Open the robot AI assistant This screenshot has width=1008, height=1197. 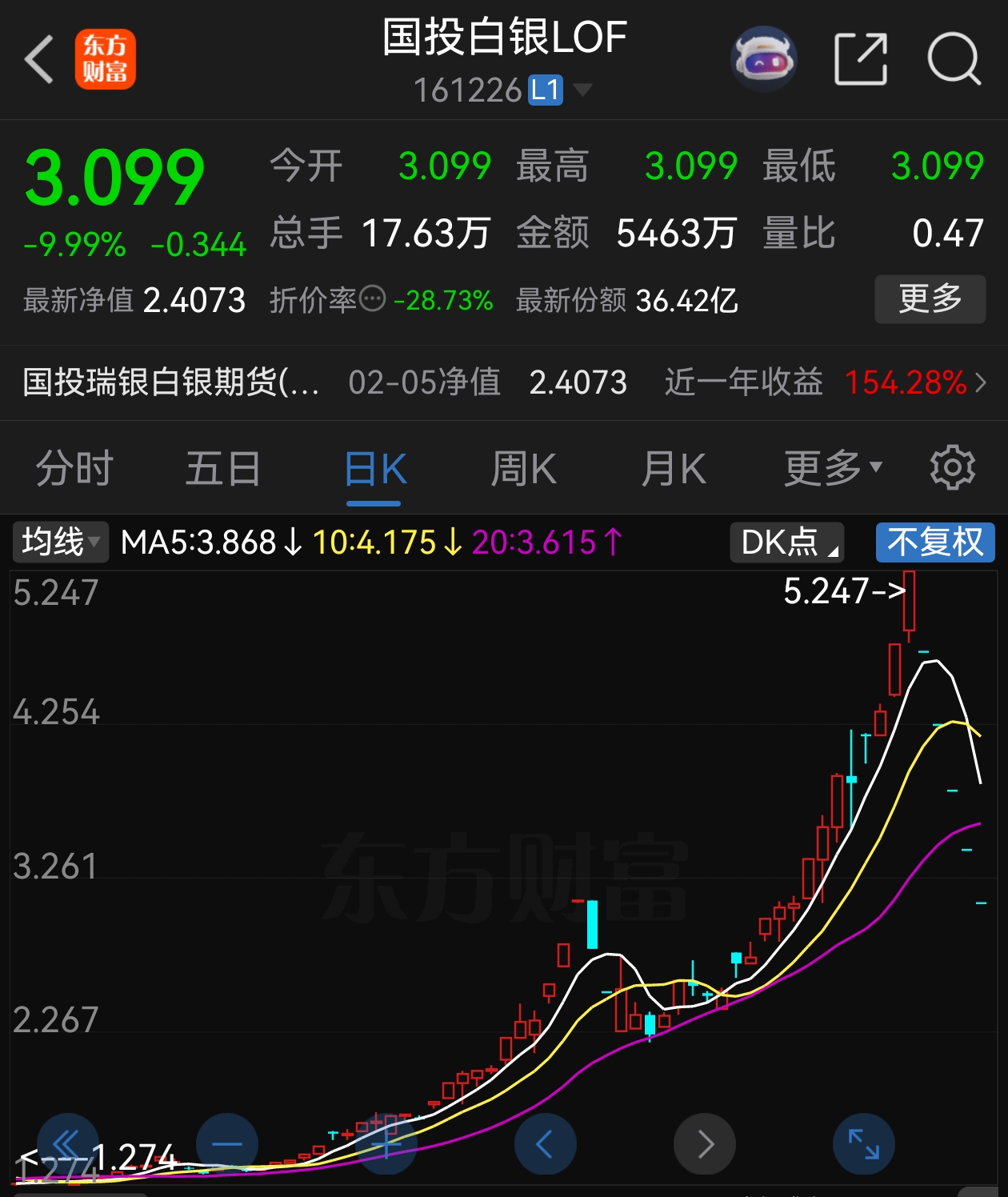pyautogui.click(x=763, y=58)
